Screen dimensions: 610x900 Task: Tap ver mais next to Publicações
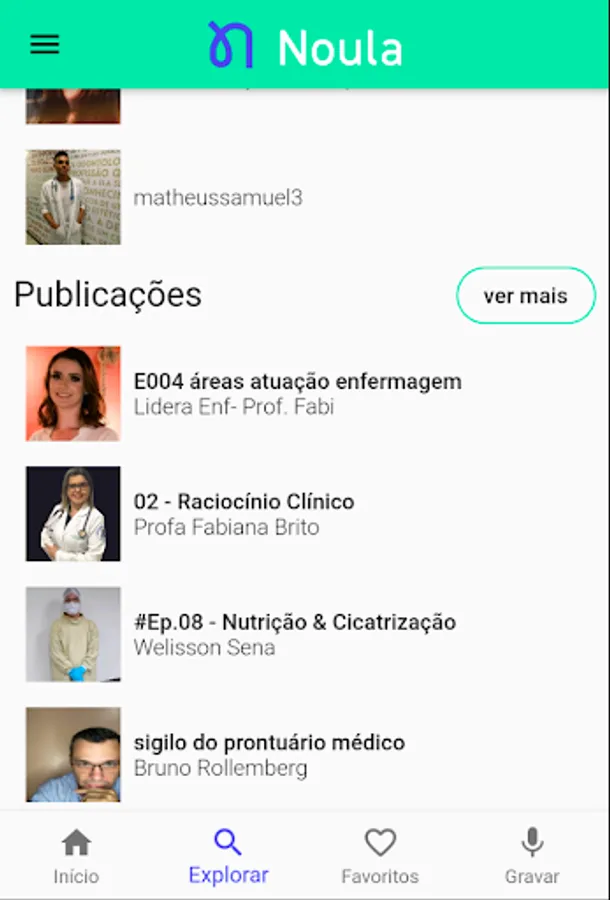point(525,296)
